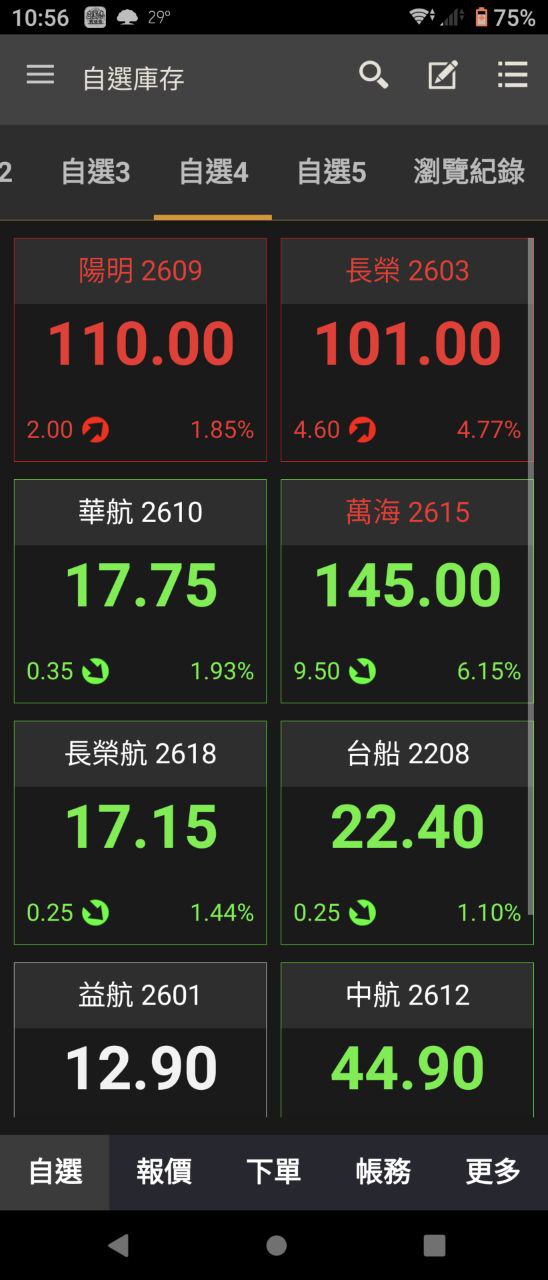This screenshot has width=548, height=1280.
Task: Open the 帳務 accounts tab
Action: [383, 1172]
